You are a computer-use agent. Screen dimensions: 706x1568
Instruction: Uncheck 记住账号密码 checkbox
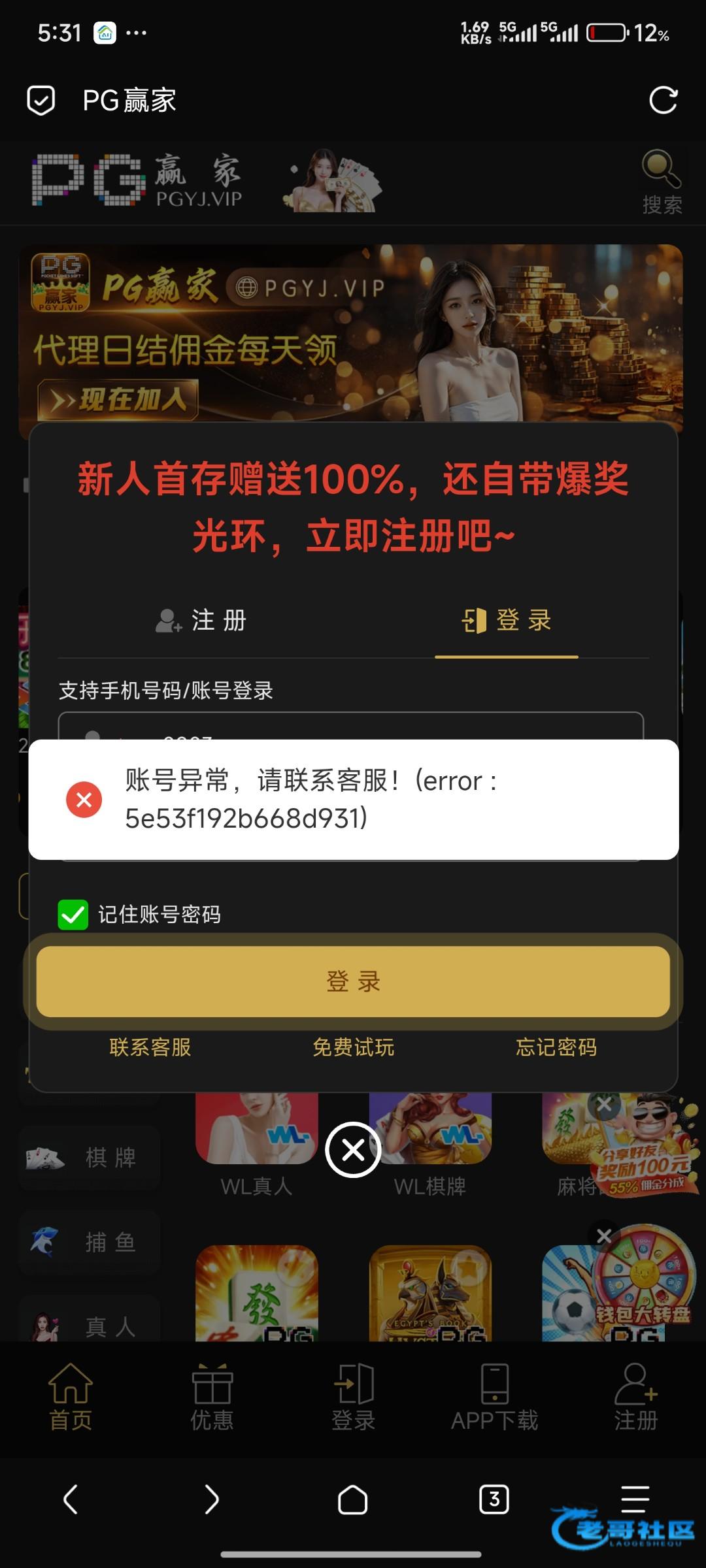(73, 915)
